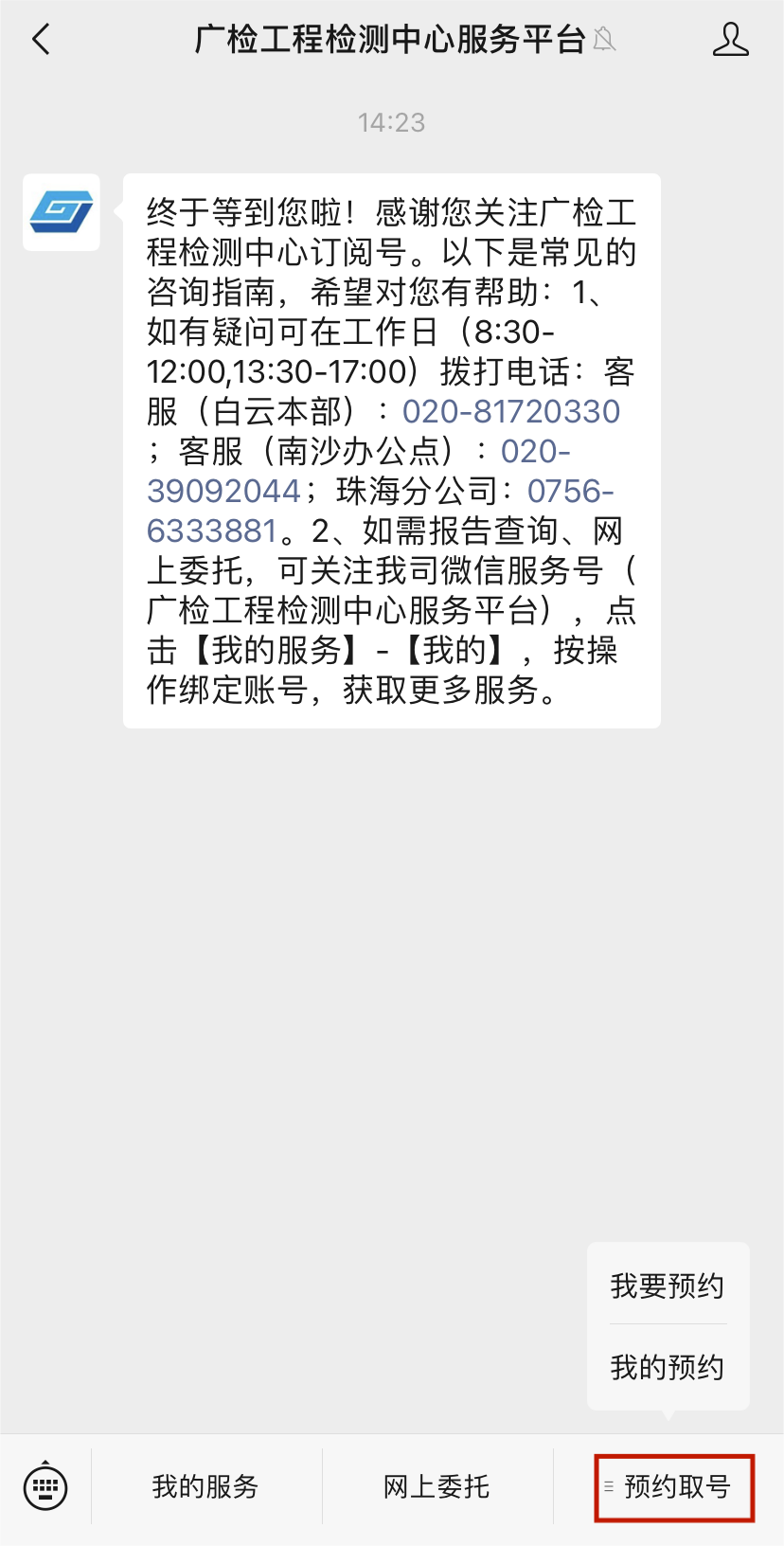Click the muted notification bell beside the title
Image resolution: width=784 pixels, height=1546 pixels.
(607, 40)
